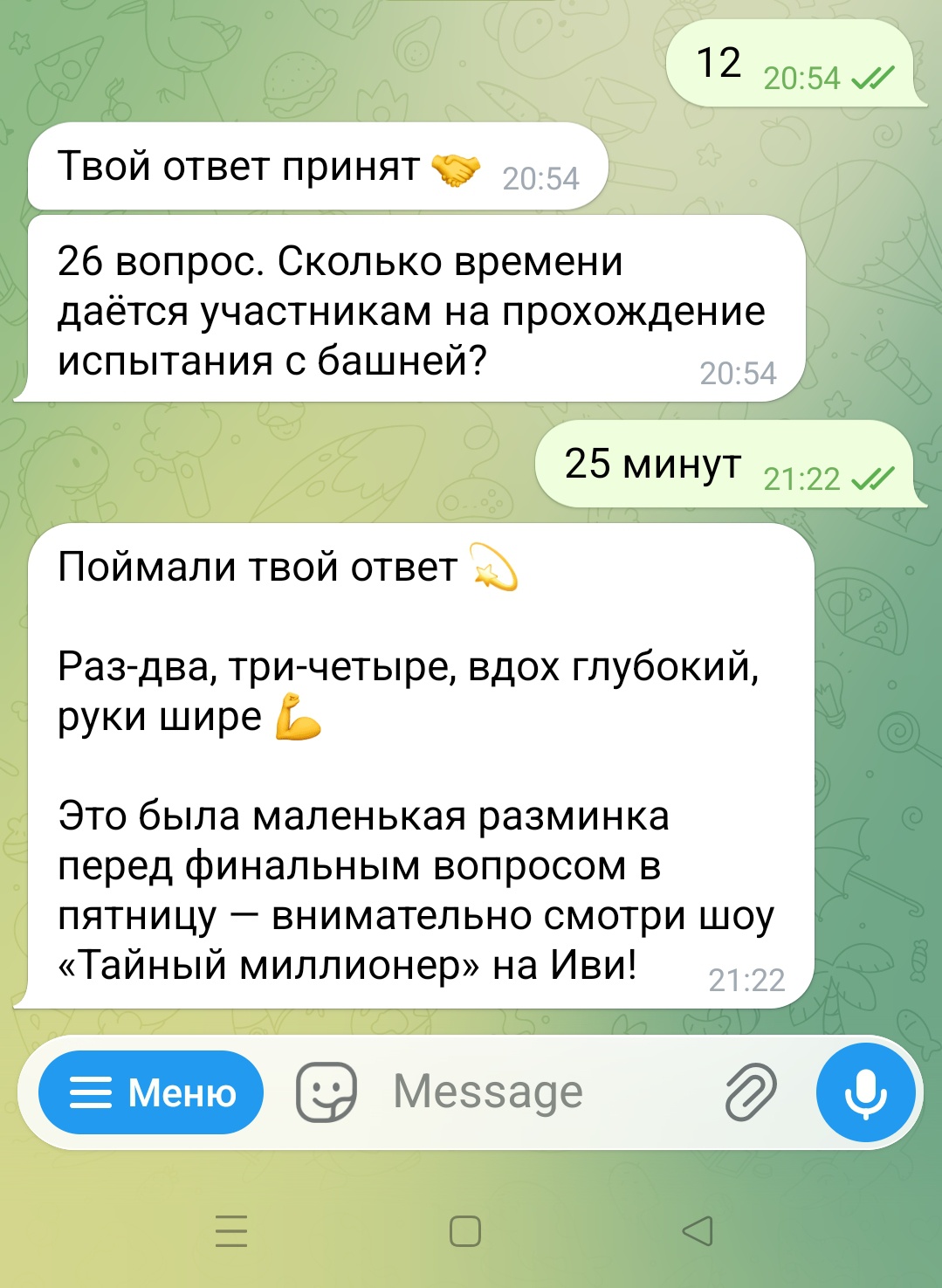
Task: Open the sticker and emoji panel
Action: [326, 1092]
